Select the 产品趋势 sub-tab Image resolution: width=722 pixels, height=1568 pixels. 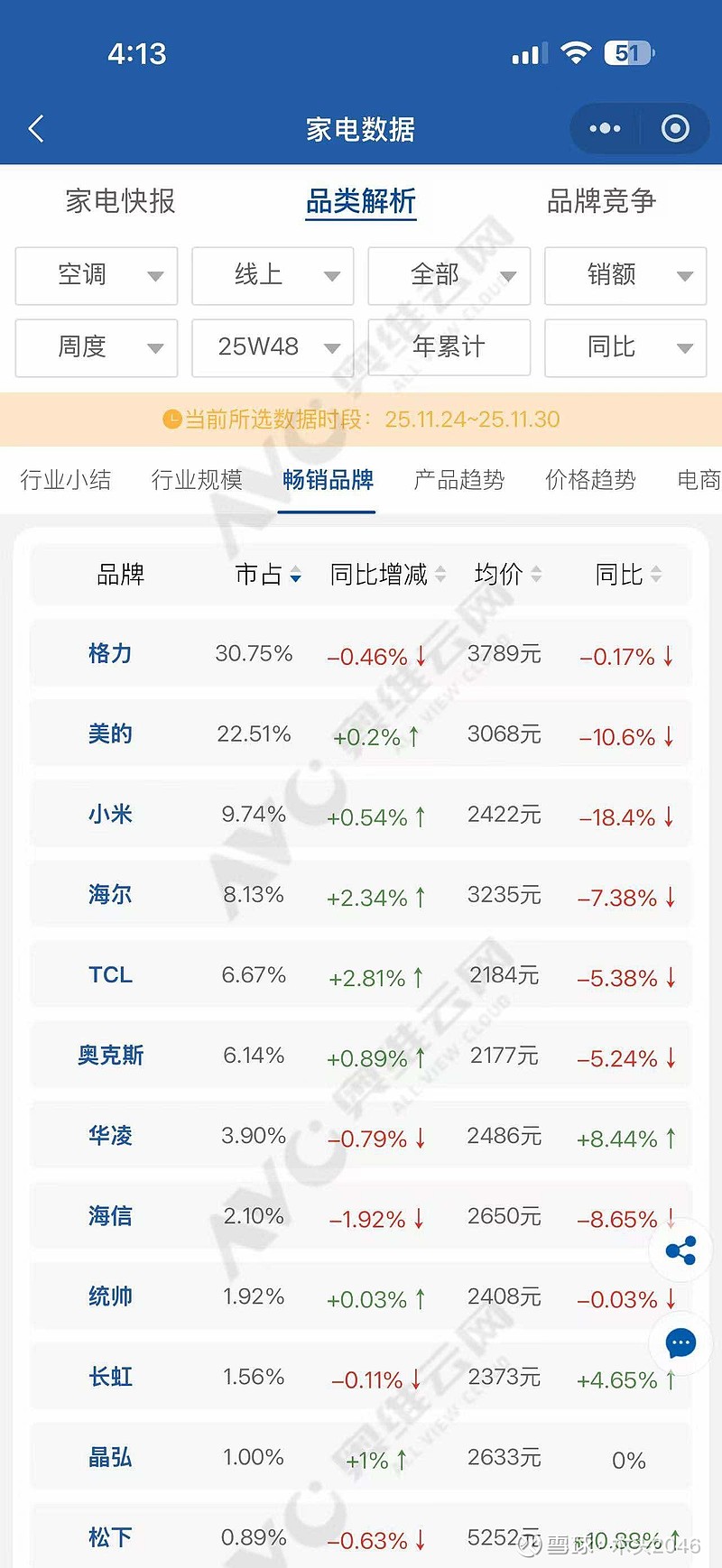tap(459, 480)
